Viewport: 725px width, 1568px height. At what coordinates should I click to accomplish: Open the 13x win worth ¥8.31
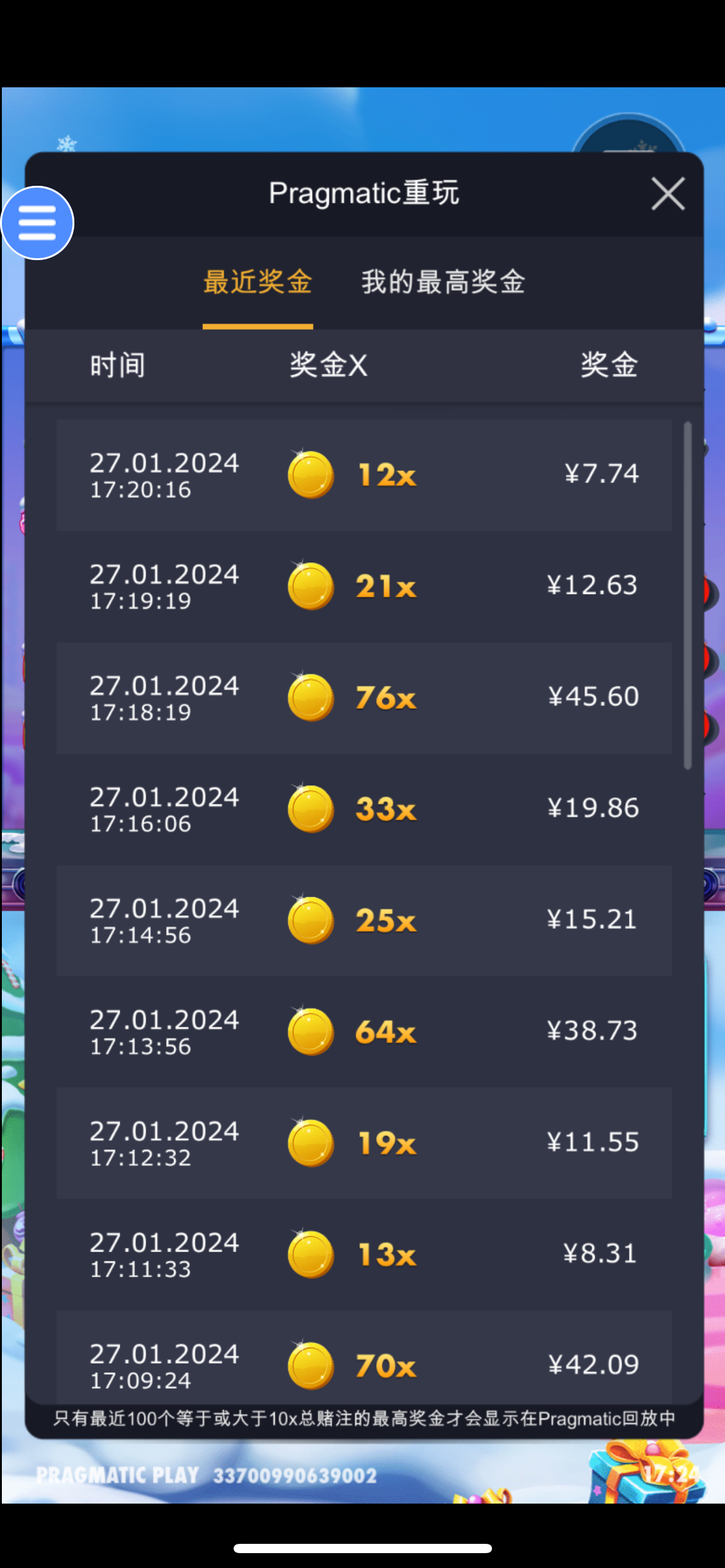point(364,1255)
